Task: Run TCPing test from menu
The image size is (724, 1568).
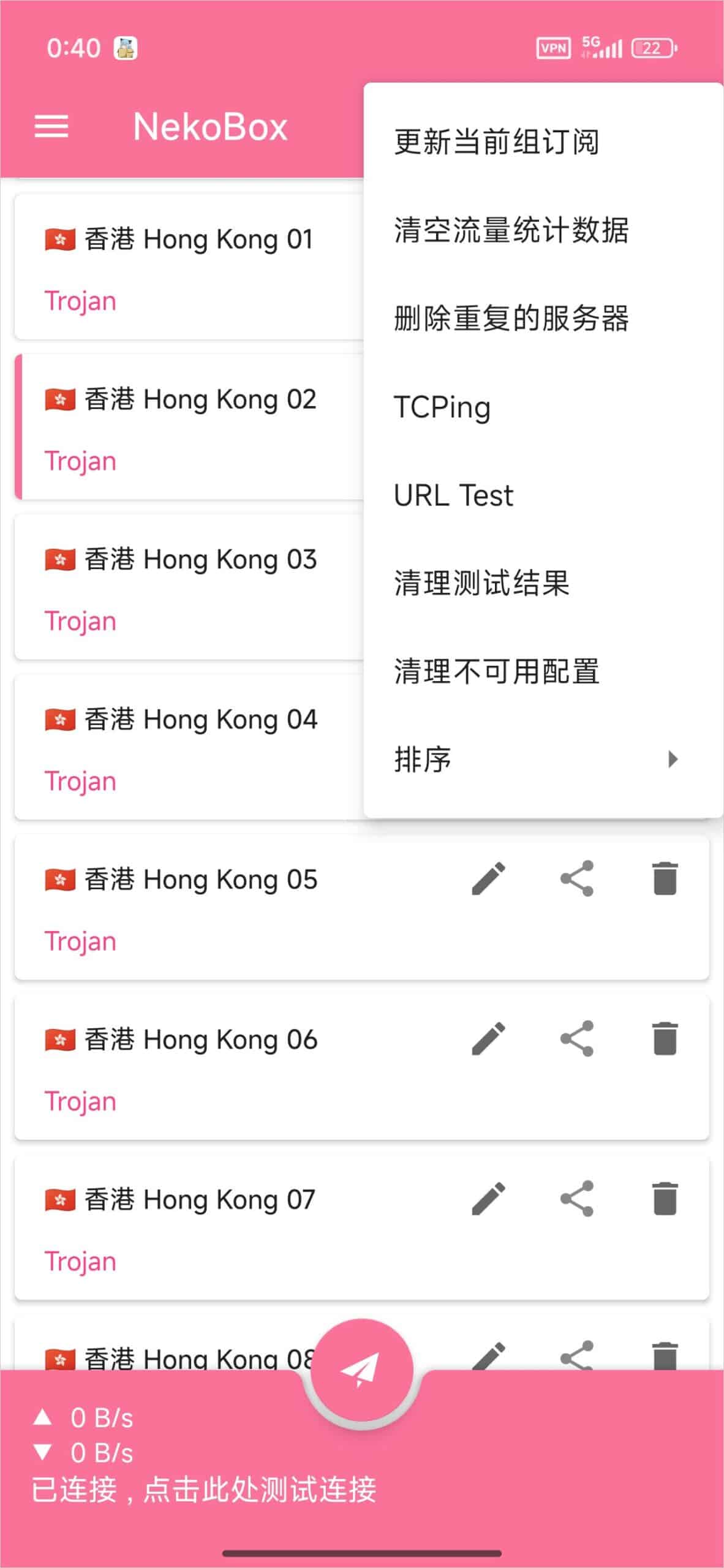Action: (x=442, y=407)
